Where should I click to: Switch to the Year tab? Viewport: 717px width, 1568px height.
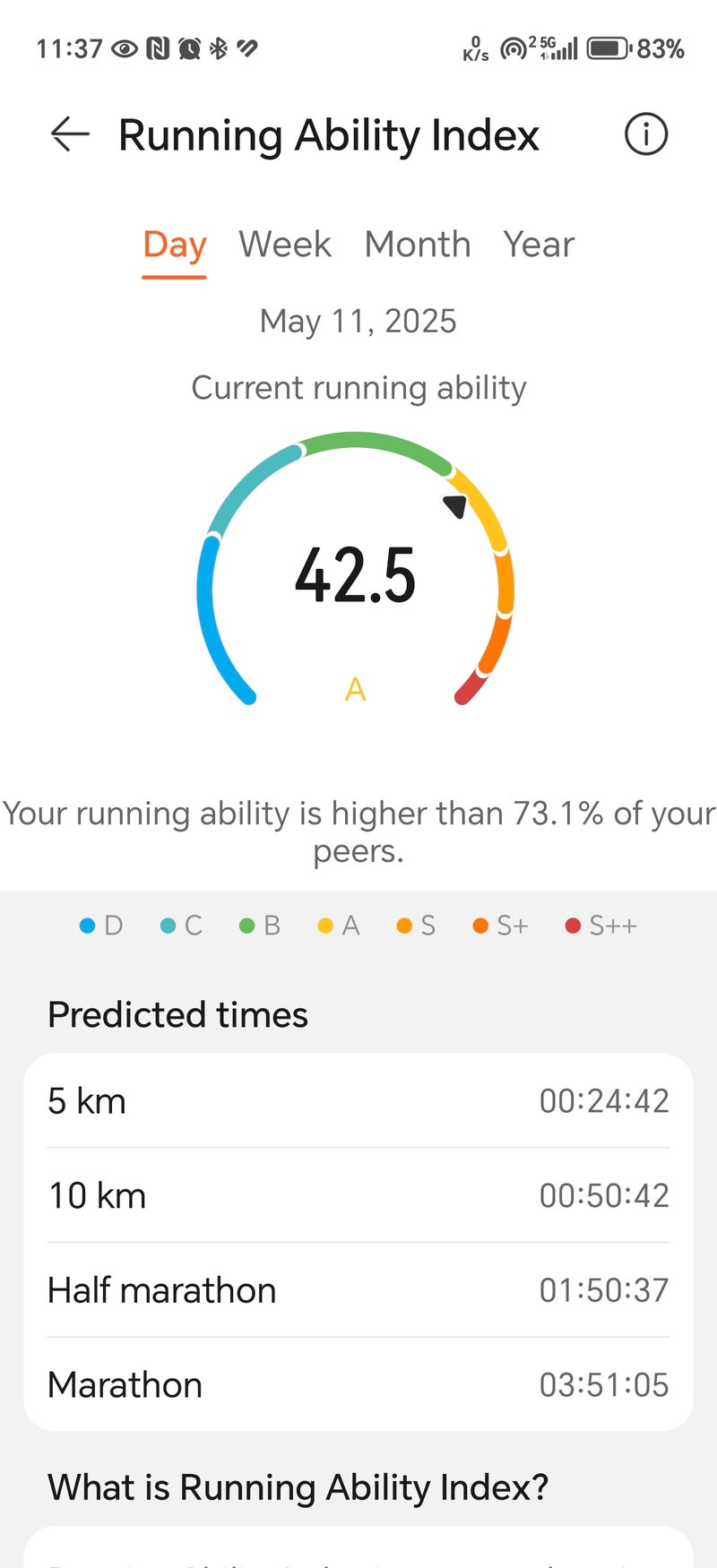[539, 245]
